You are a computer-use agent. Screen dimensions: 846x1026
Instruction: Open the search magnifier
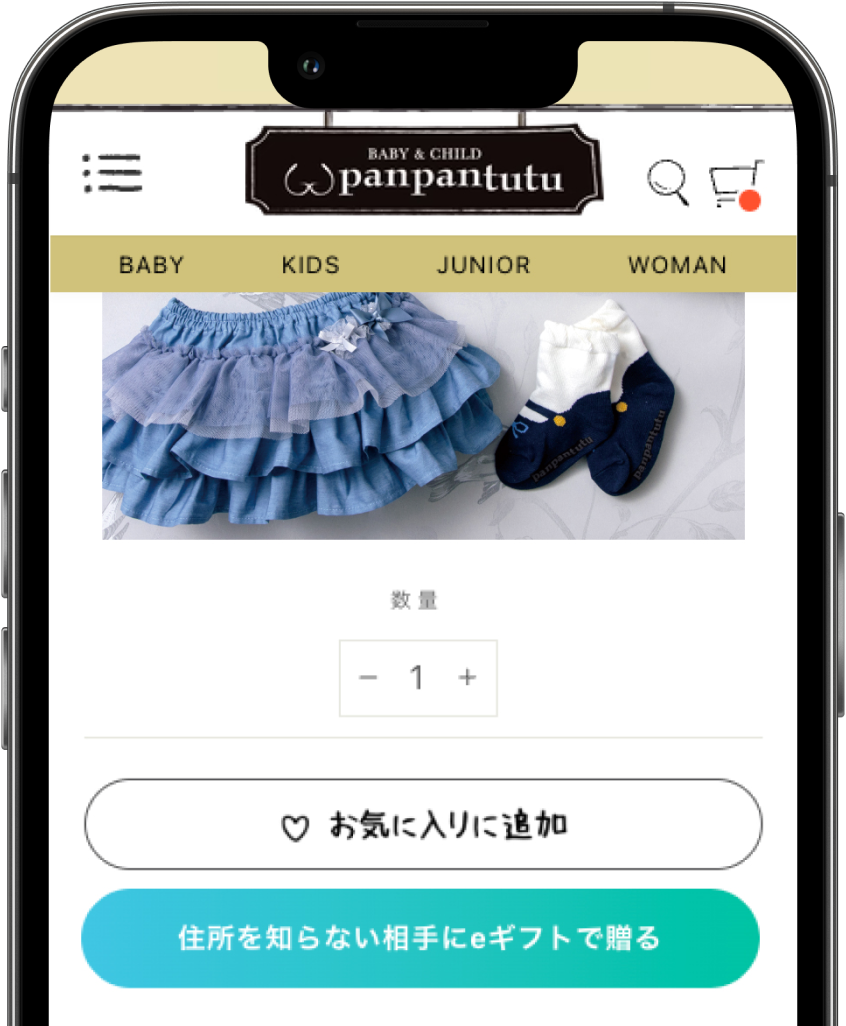[x=667, y=183]
